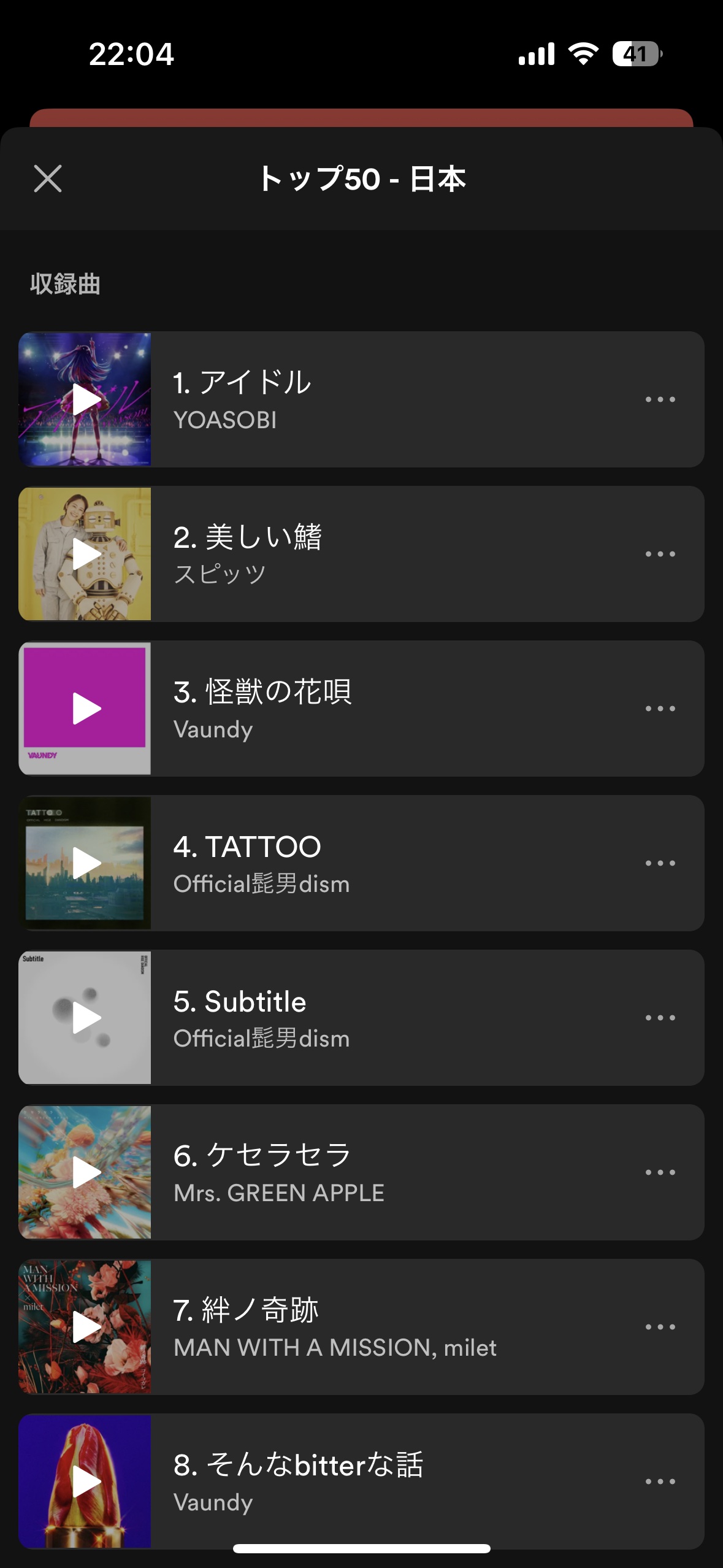Play TATTOO by Official髭男dism
Viewport: 723px width, 1568px height.
85,863
